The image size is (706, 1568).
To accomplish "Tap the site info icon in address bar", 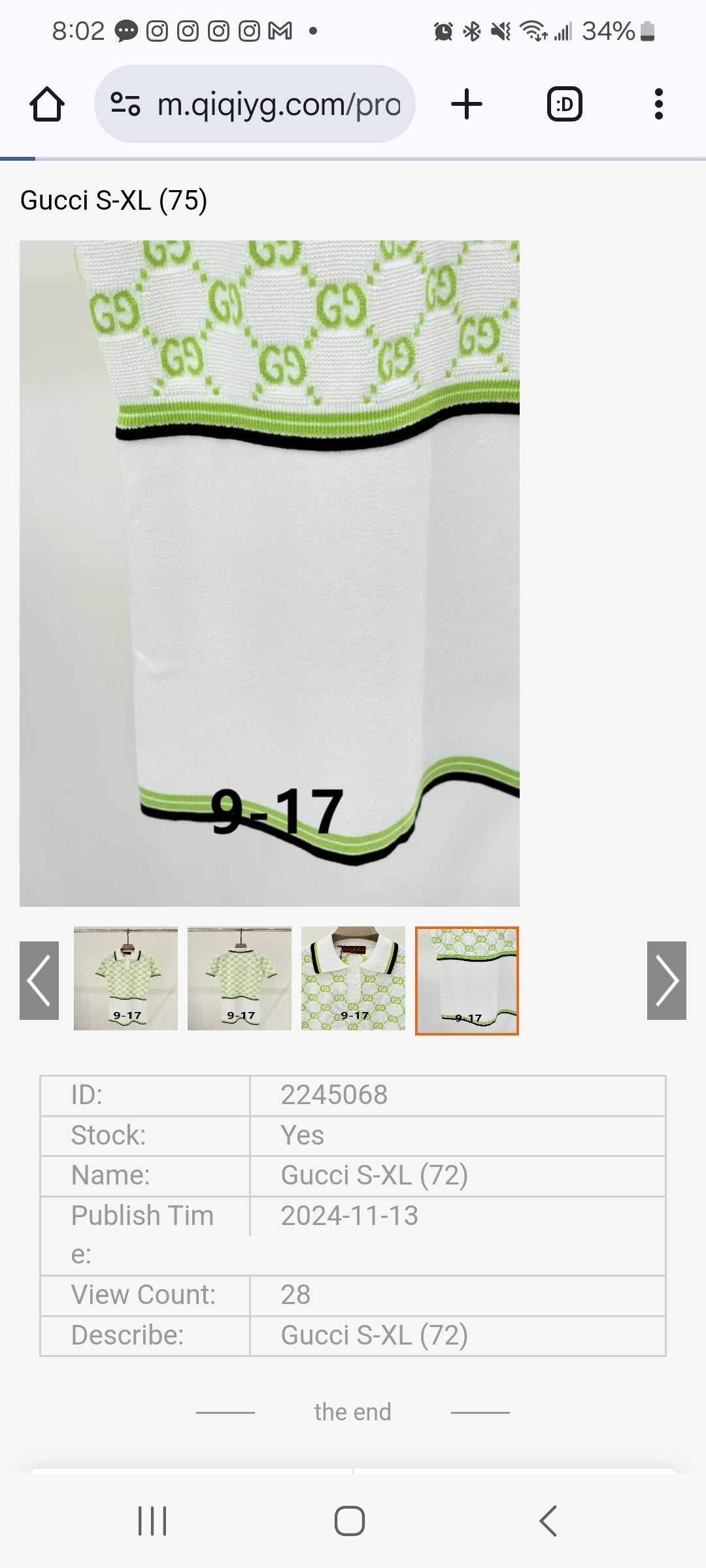I will tap(125, 105).
